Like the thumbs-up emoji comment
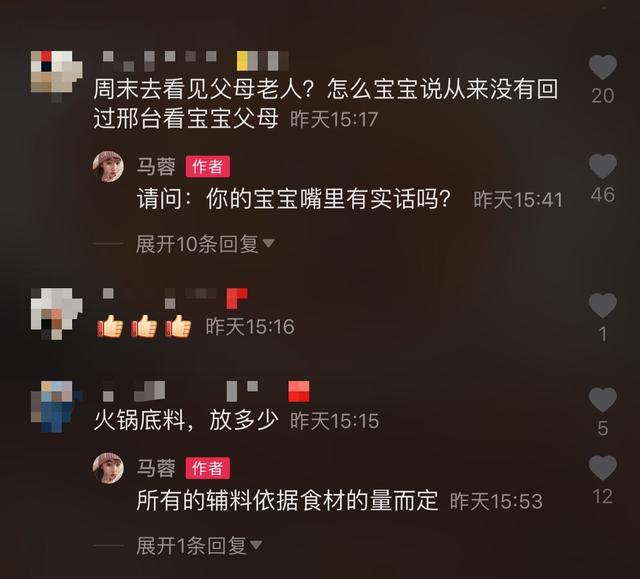 click(602, 306)
